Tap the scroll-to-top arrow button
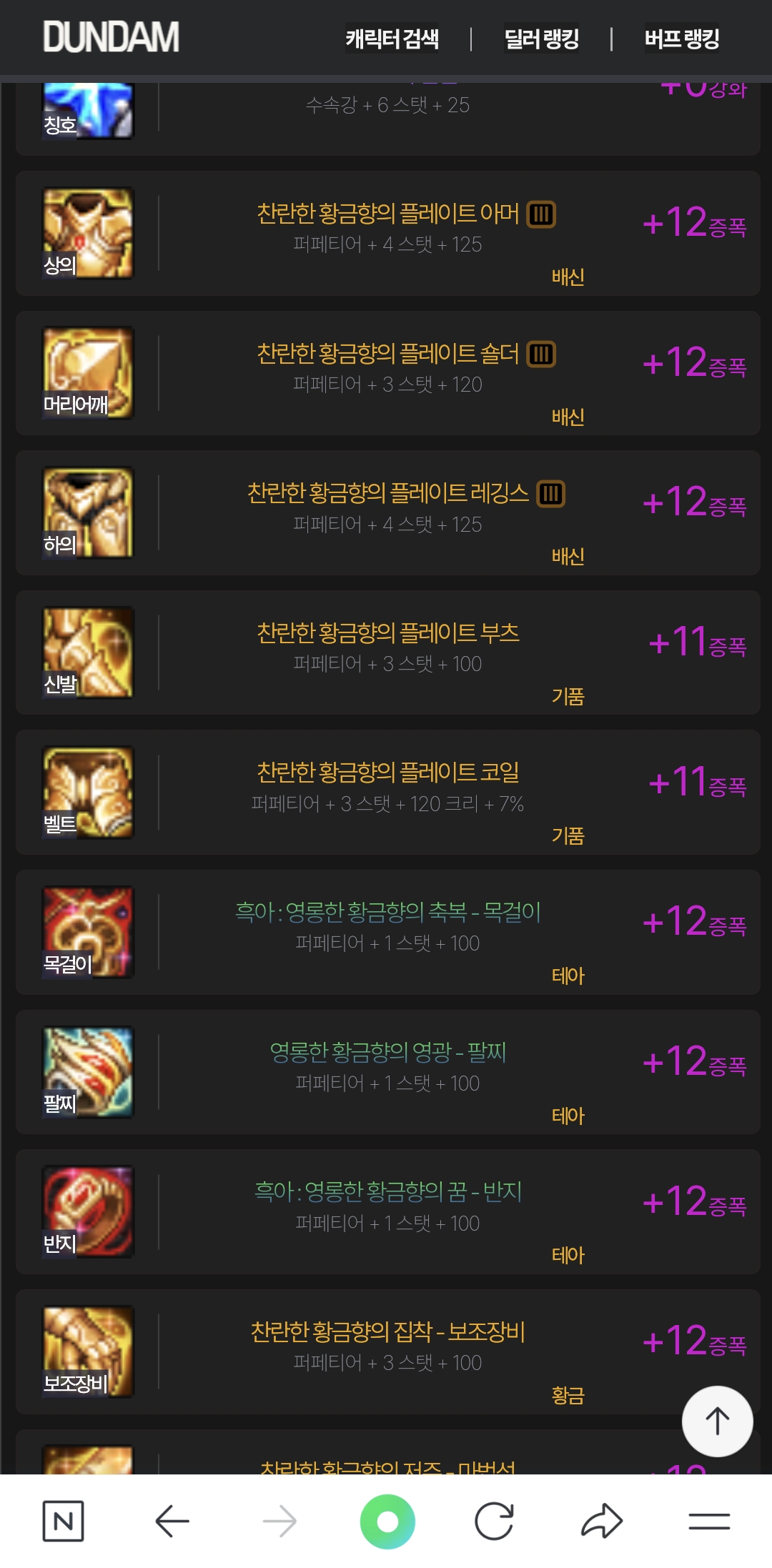 pos(717,1421)
